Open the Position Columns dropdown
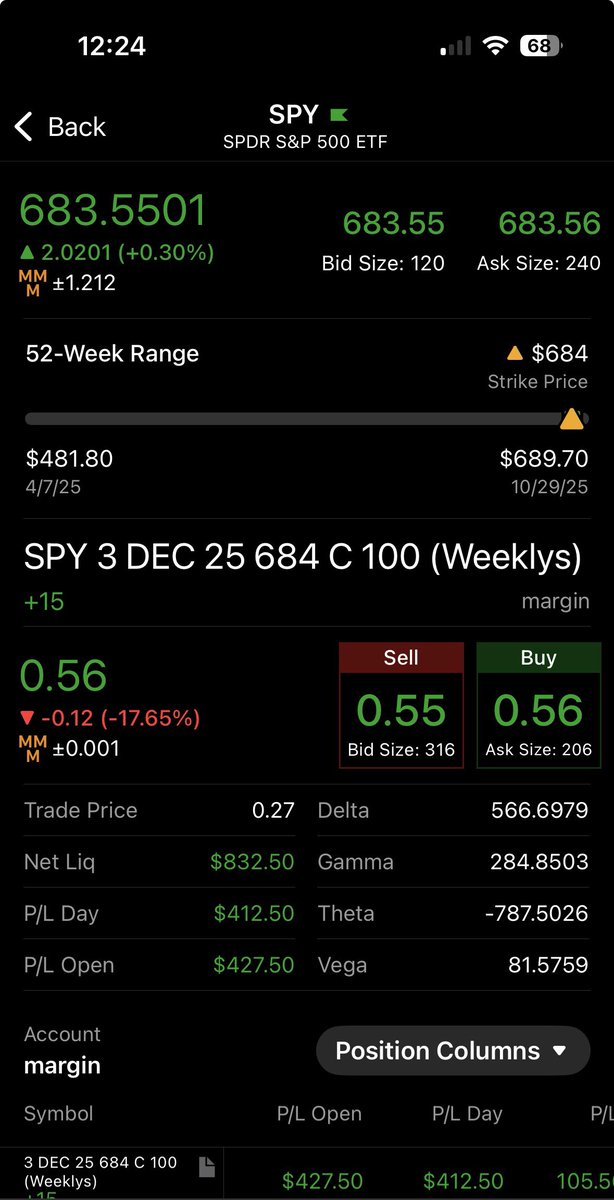This screenshot has height=1200, width=614. pos(453,1051)
